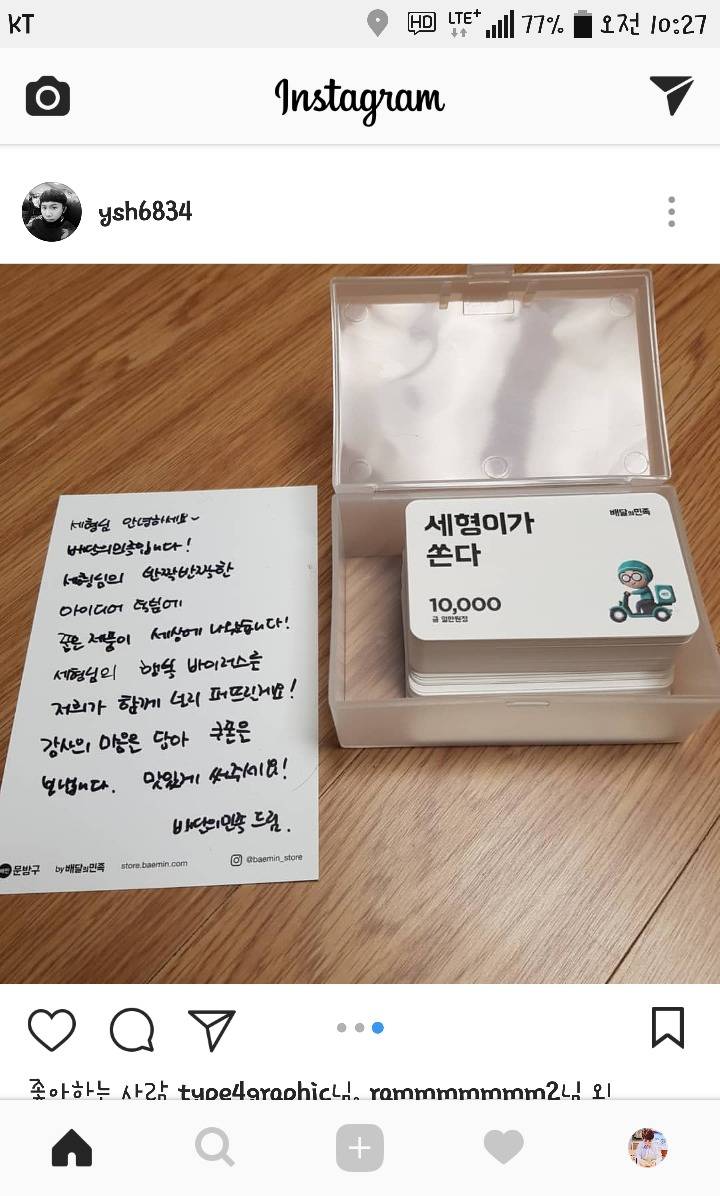Viewport: 720px width, 1196px height.
Task: Open direct messages paper plane
Action: tap(671, 95)
